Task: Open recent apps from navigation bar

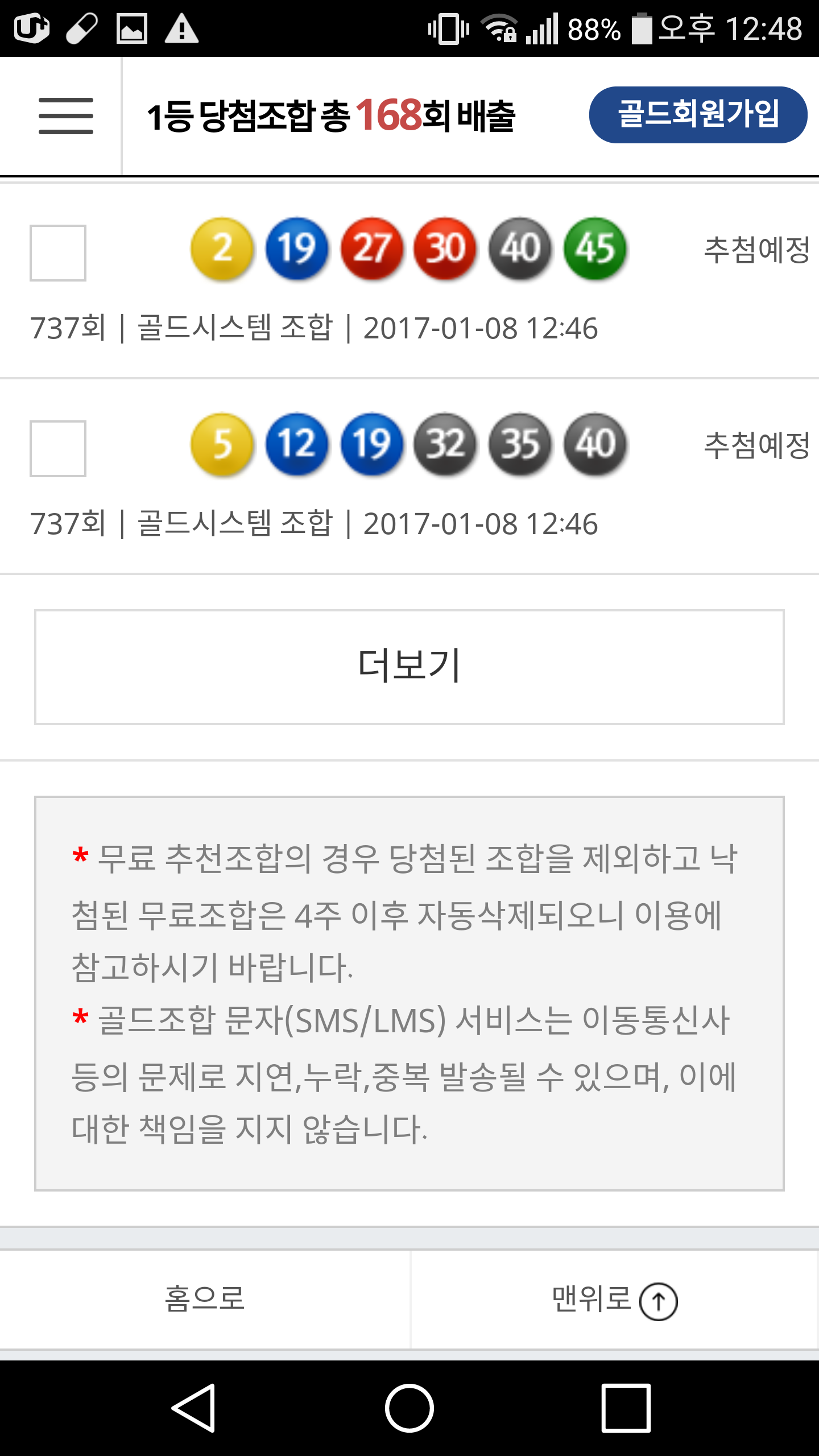Action: (x=626, y=1408)
